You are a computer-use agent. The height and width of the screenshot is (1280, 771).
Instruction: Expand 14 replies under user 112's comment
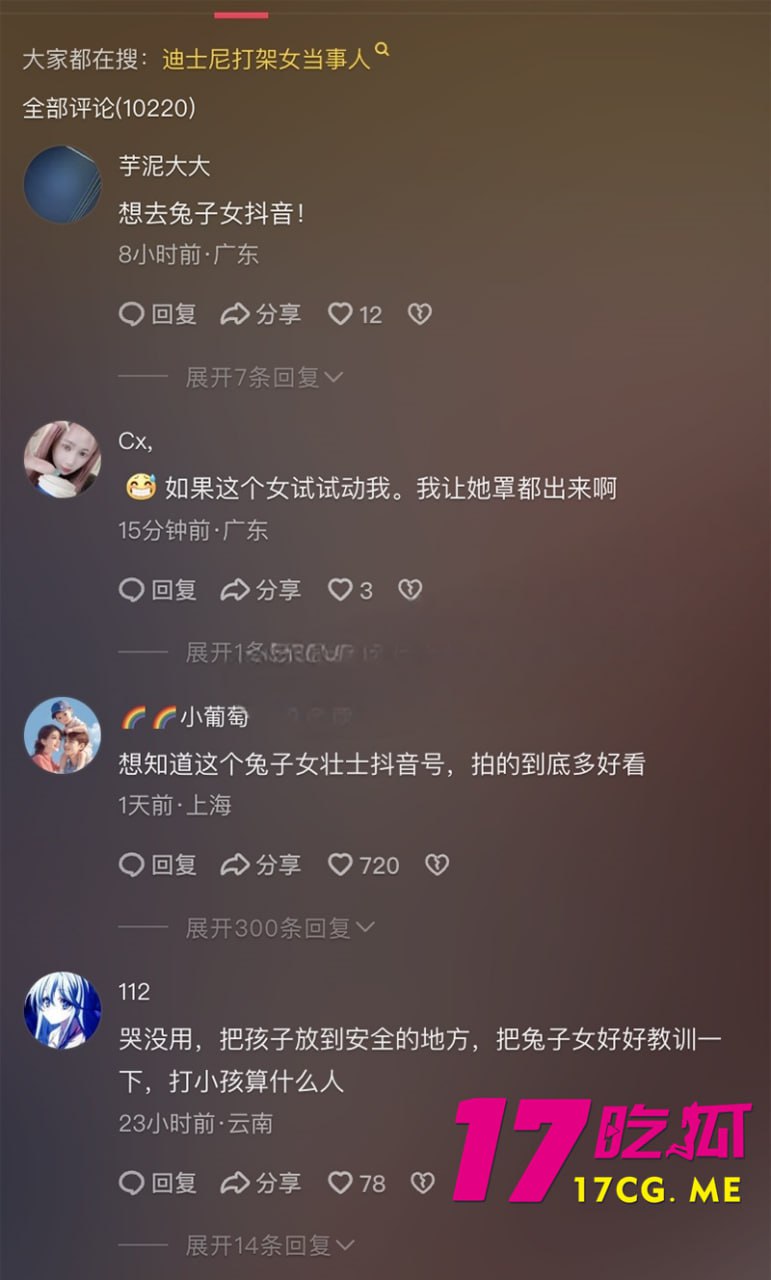(x=270, y=1246)
